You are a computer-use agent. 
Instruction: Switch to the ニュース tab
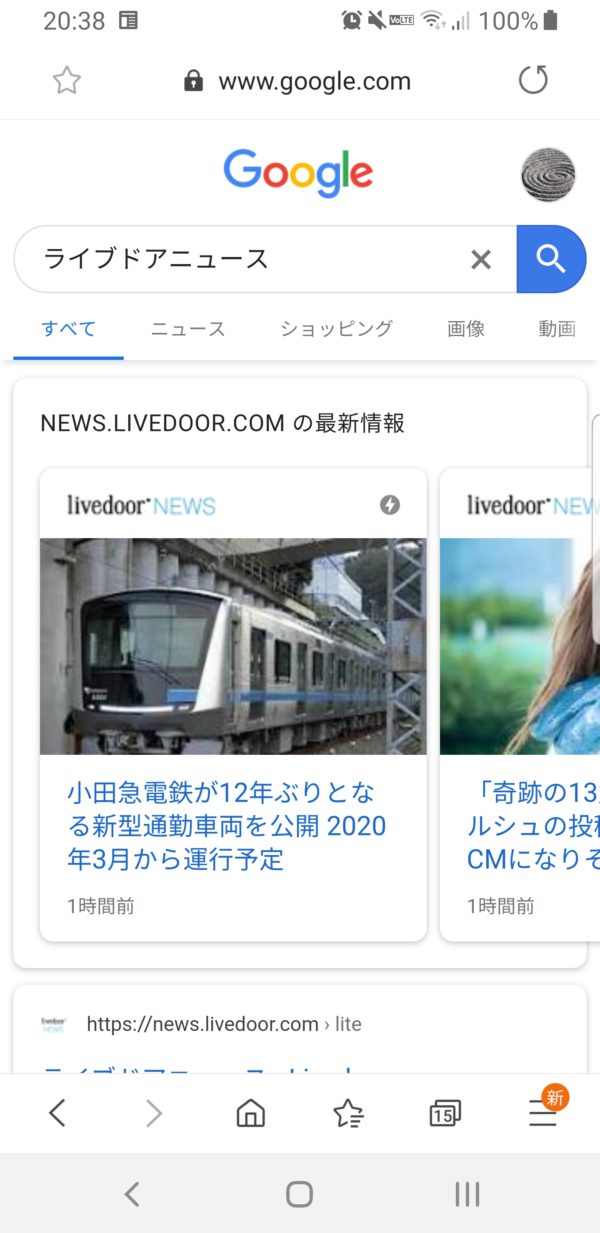point(188,328)
